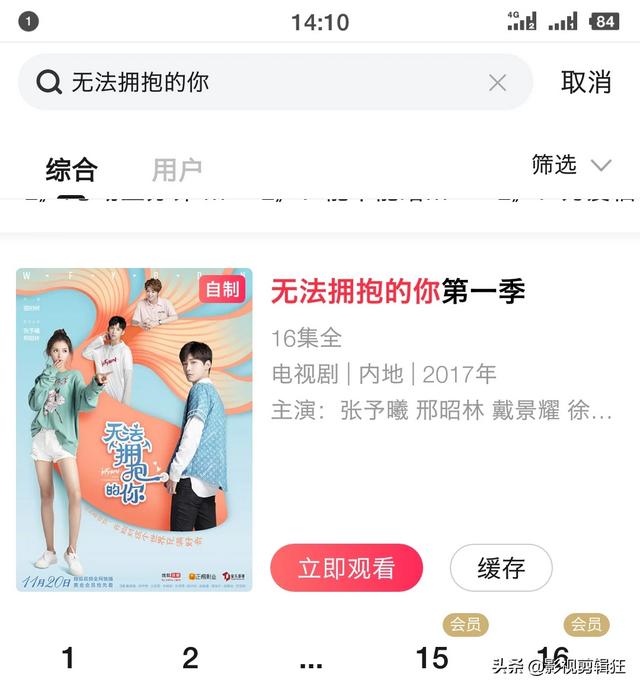Clear the search text with the X

(x=497, y=83)
